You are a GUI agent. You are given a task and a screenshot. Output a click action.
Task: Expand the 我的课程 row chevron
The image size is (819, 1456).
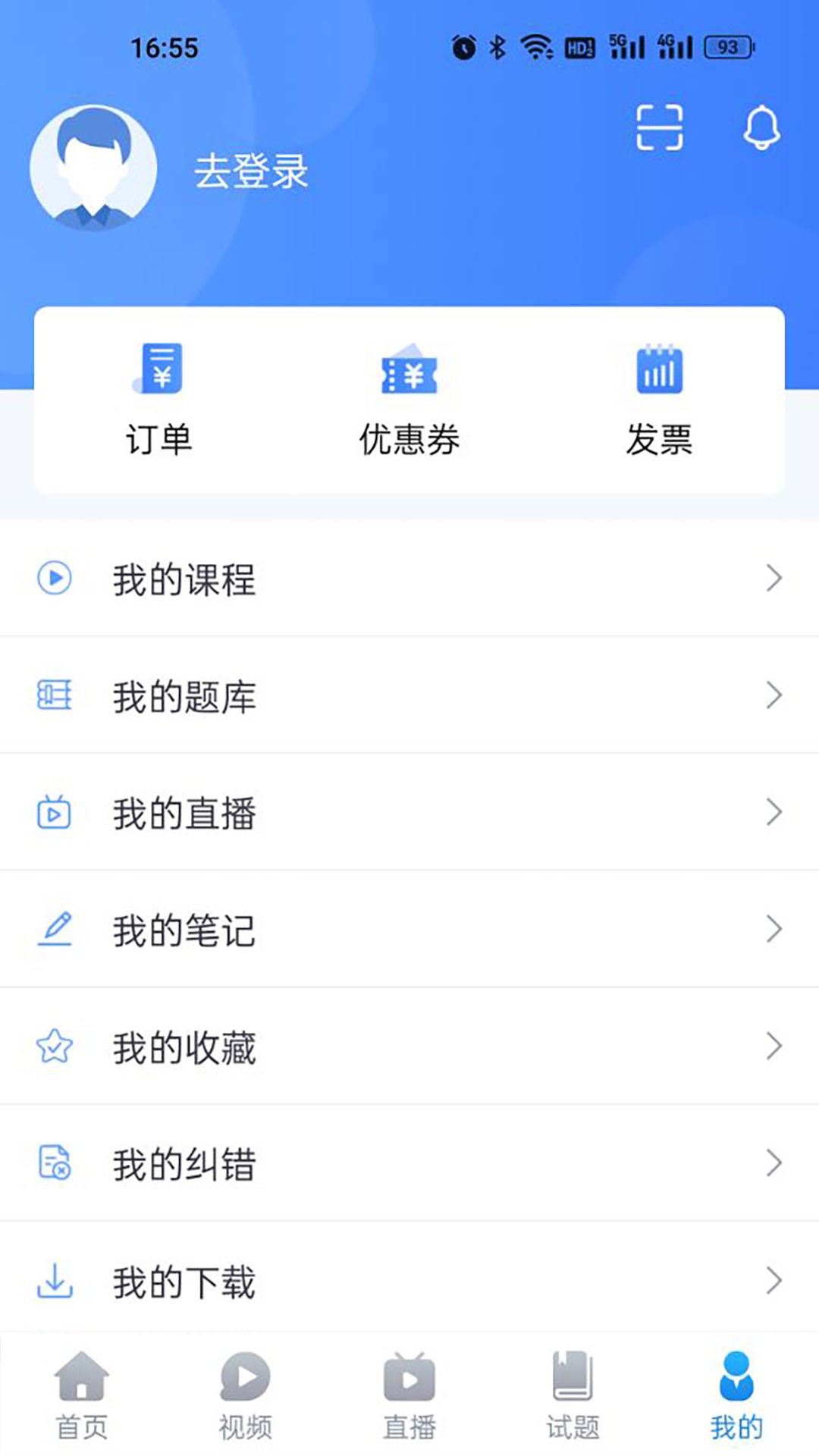774,578
